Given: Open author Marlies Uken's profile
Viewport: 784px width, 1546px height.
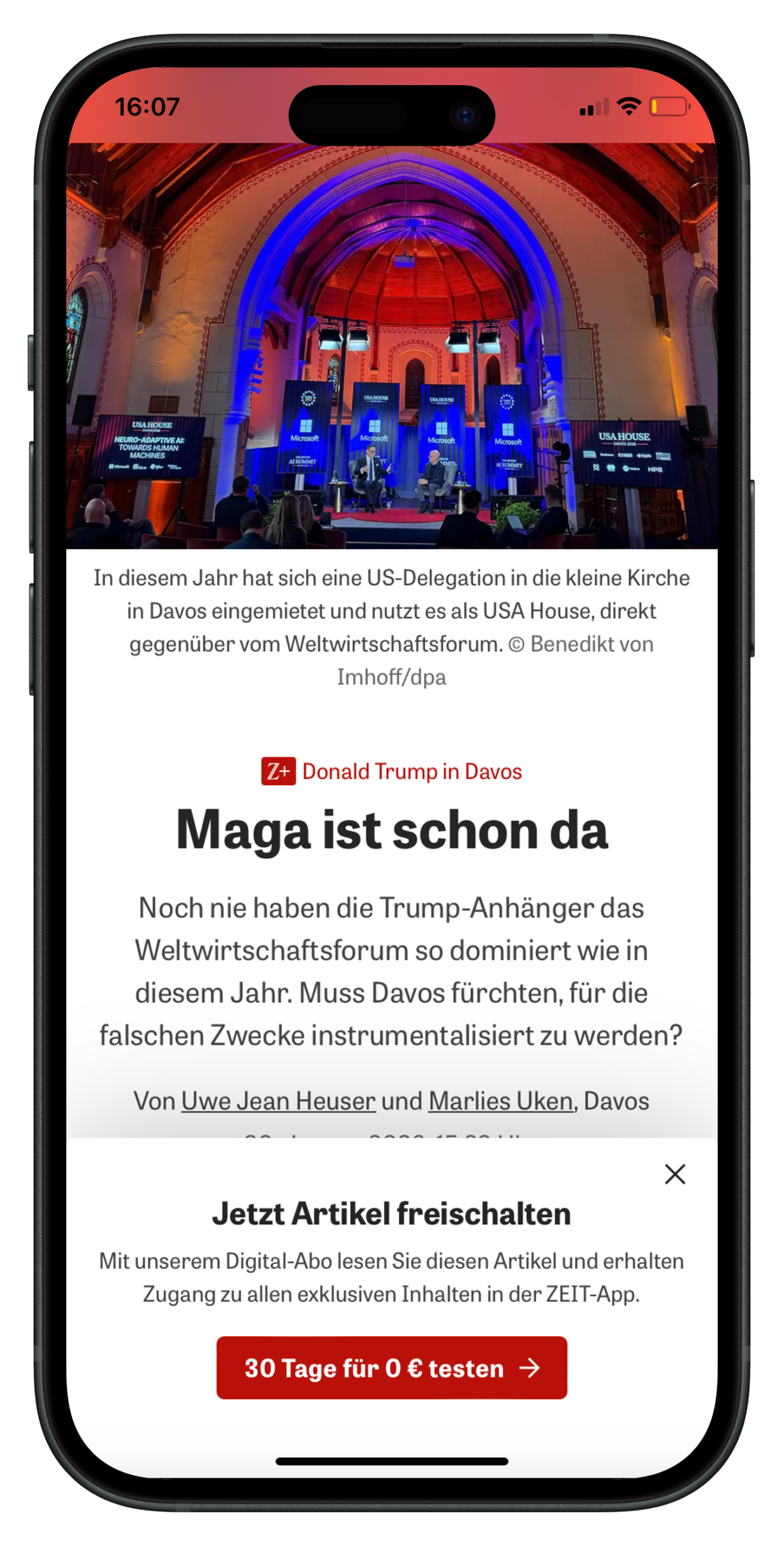Looking at the screenshot, I should tap(500, 1101).
